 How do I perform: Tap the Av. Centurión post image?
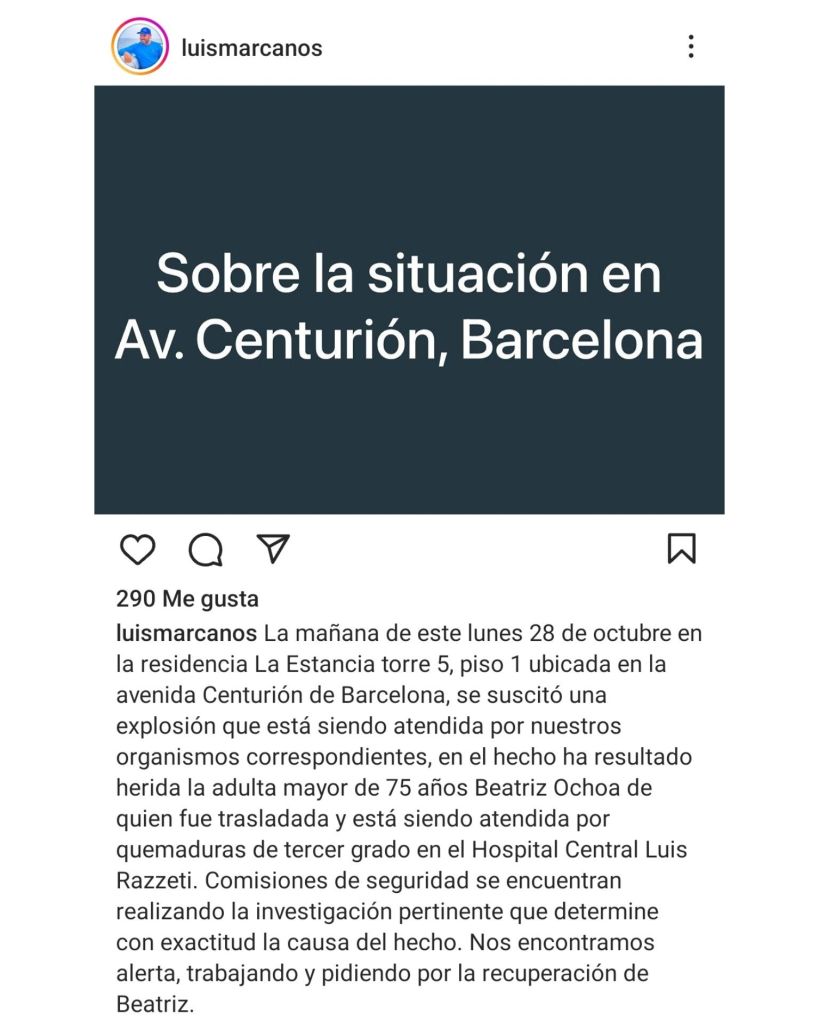409,300
